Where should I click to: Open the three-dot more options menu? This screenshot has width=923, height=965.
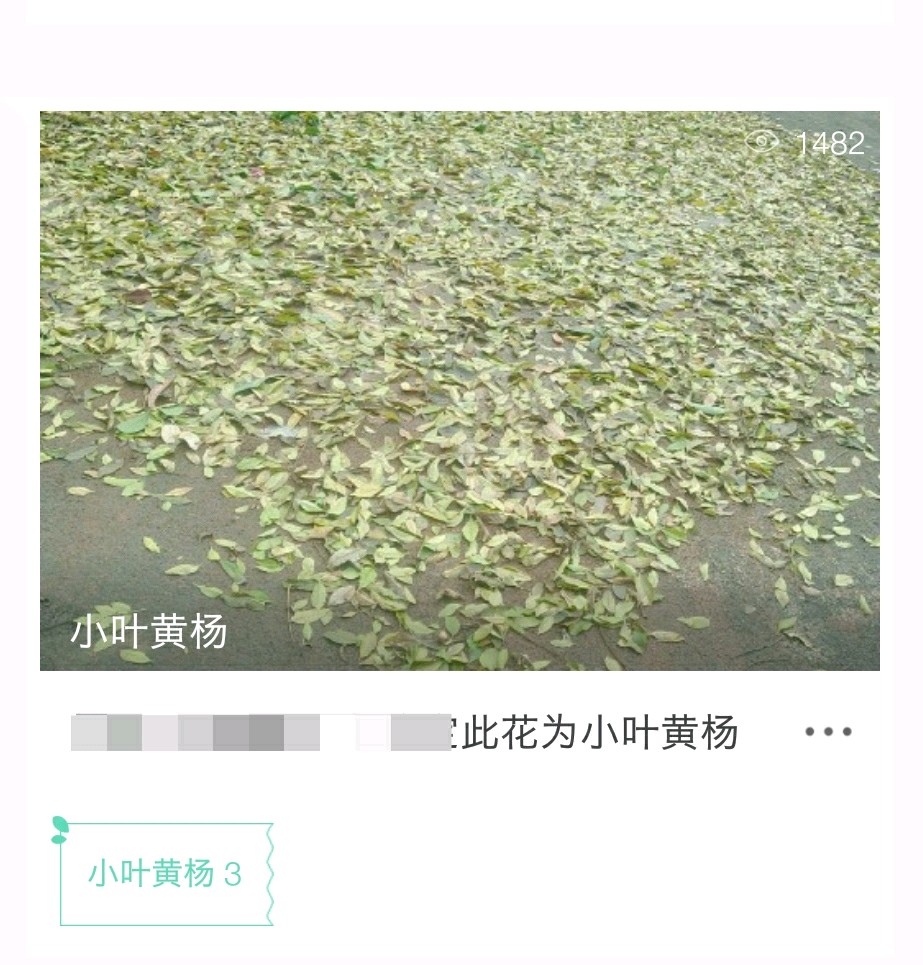[828, 732]
